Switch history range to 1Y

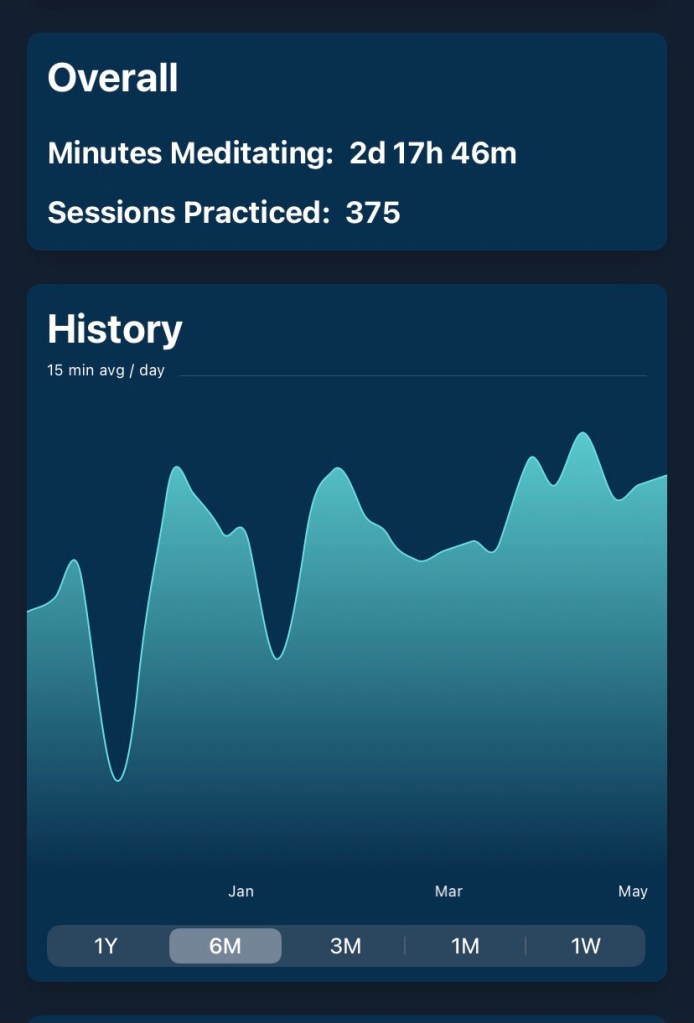point(106,946)
